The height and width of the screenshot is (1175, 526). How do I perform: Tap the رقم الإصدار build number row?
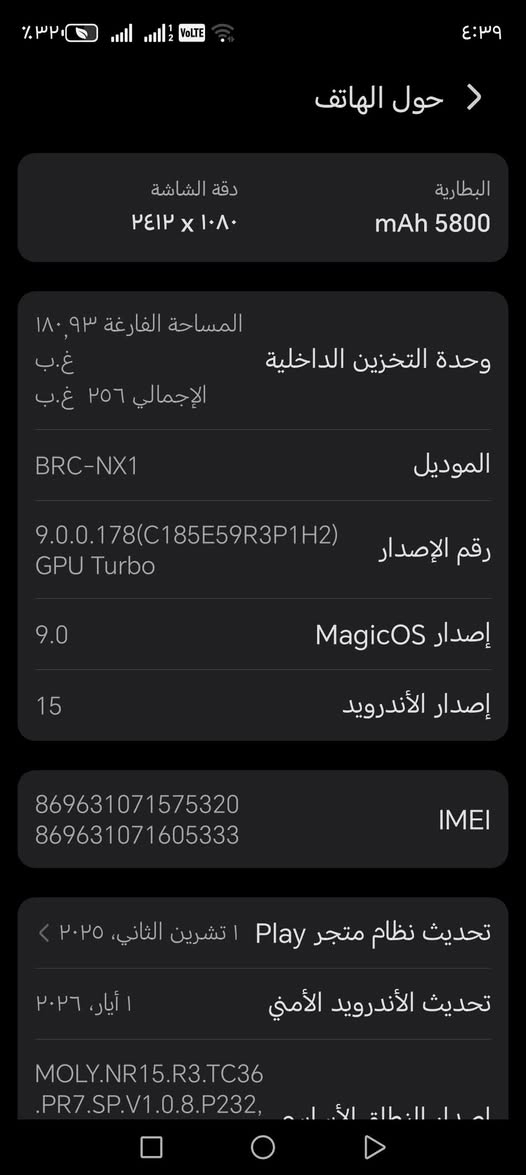click(x=263, y=549)
